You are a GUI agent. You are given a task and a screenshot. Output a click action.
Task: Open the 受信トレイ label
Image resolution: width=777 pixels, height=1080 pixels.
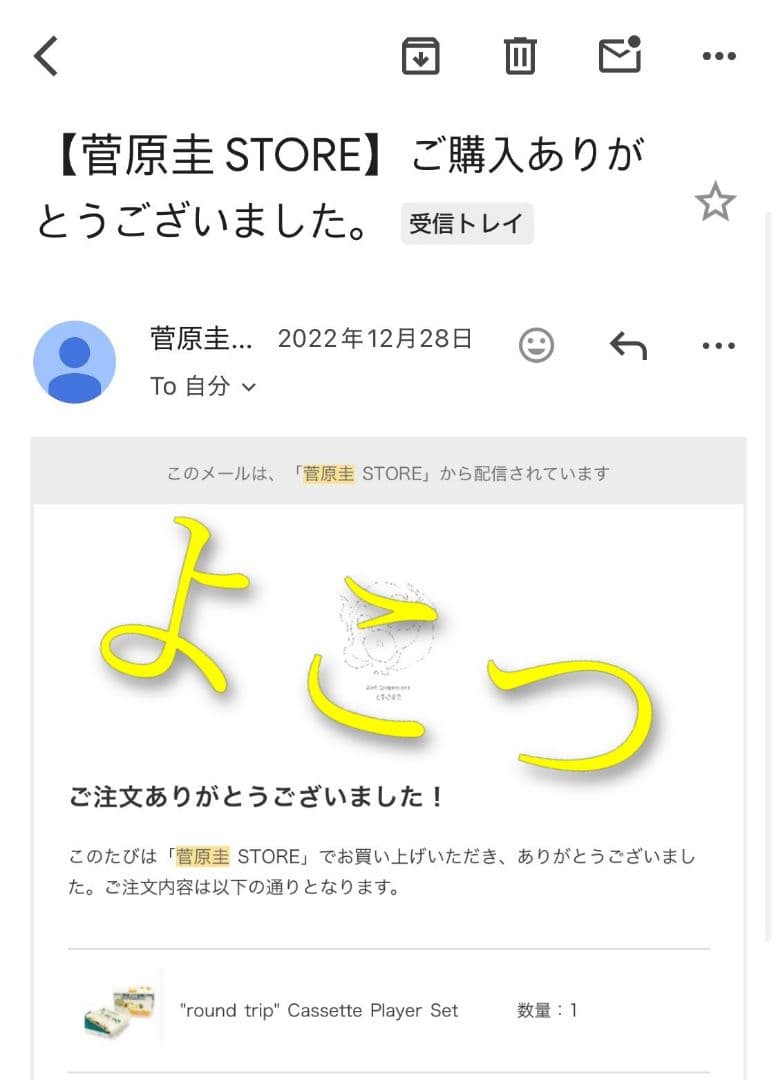pos(466,224)
